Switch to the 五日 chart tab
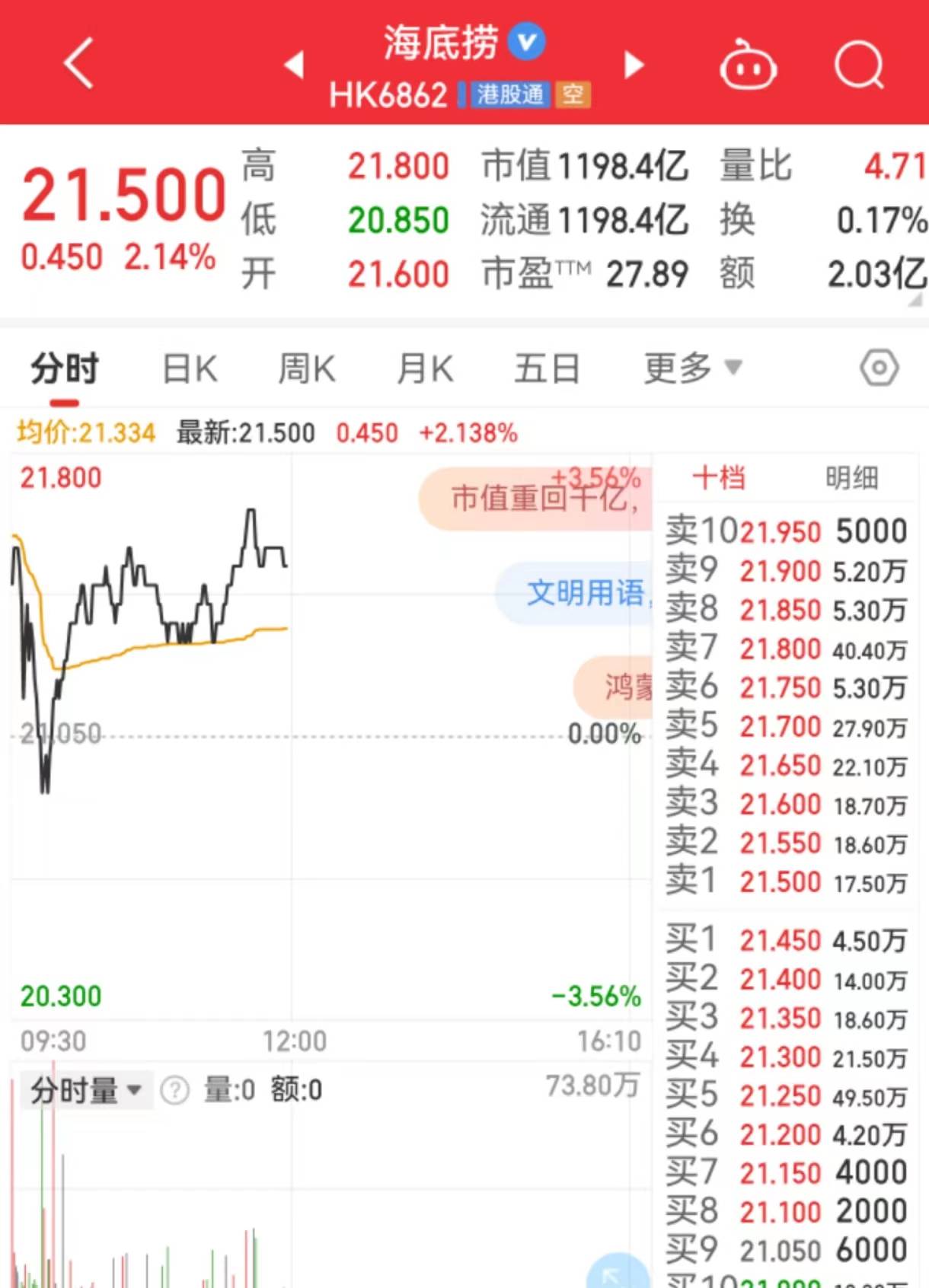The width and height of the screenshot is (929, 1288). click(x=547, y=369)
